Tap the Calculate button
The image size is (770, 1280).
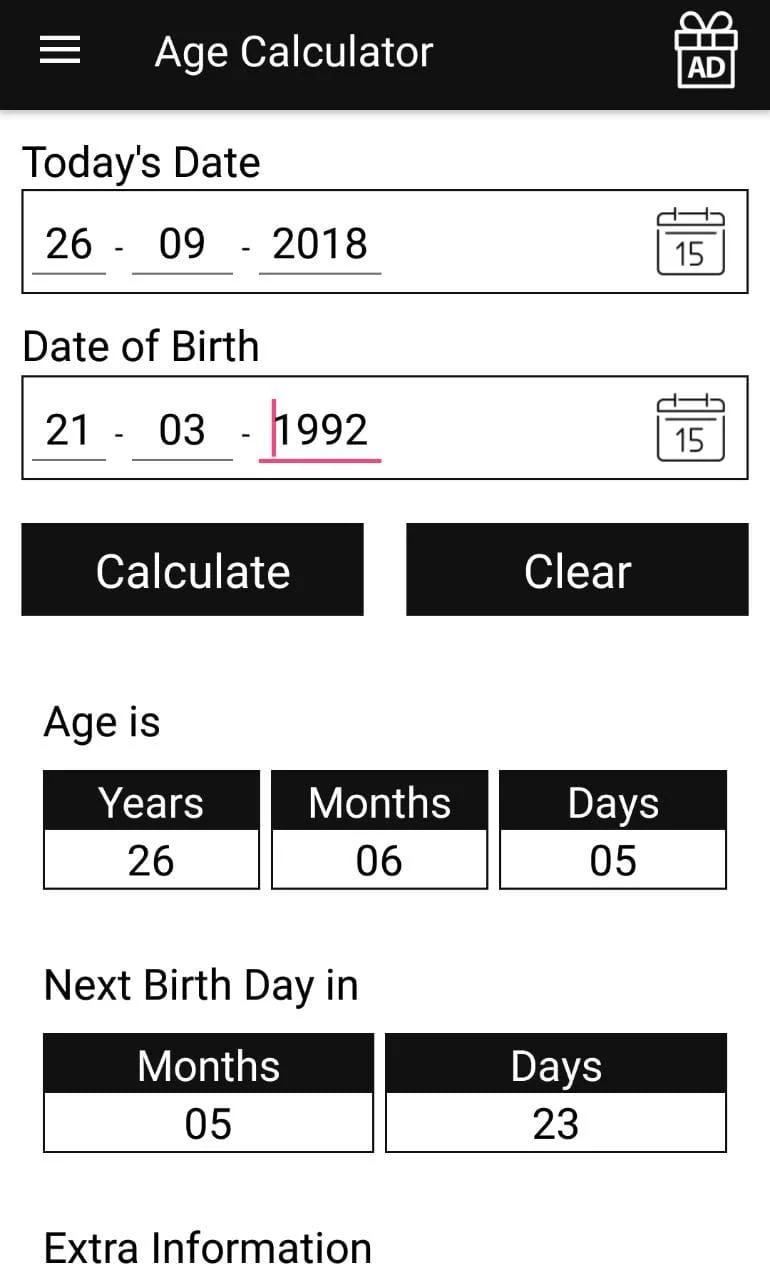point(192,570)
